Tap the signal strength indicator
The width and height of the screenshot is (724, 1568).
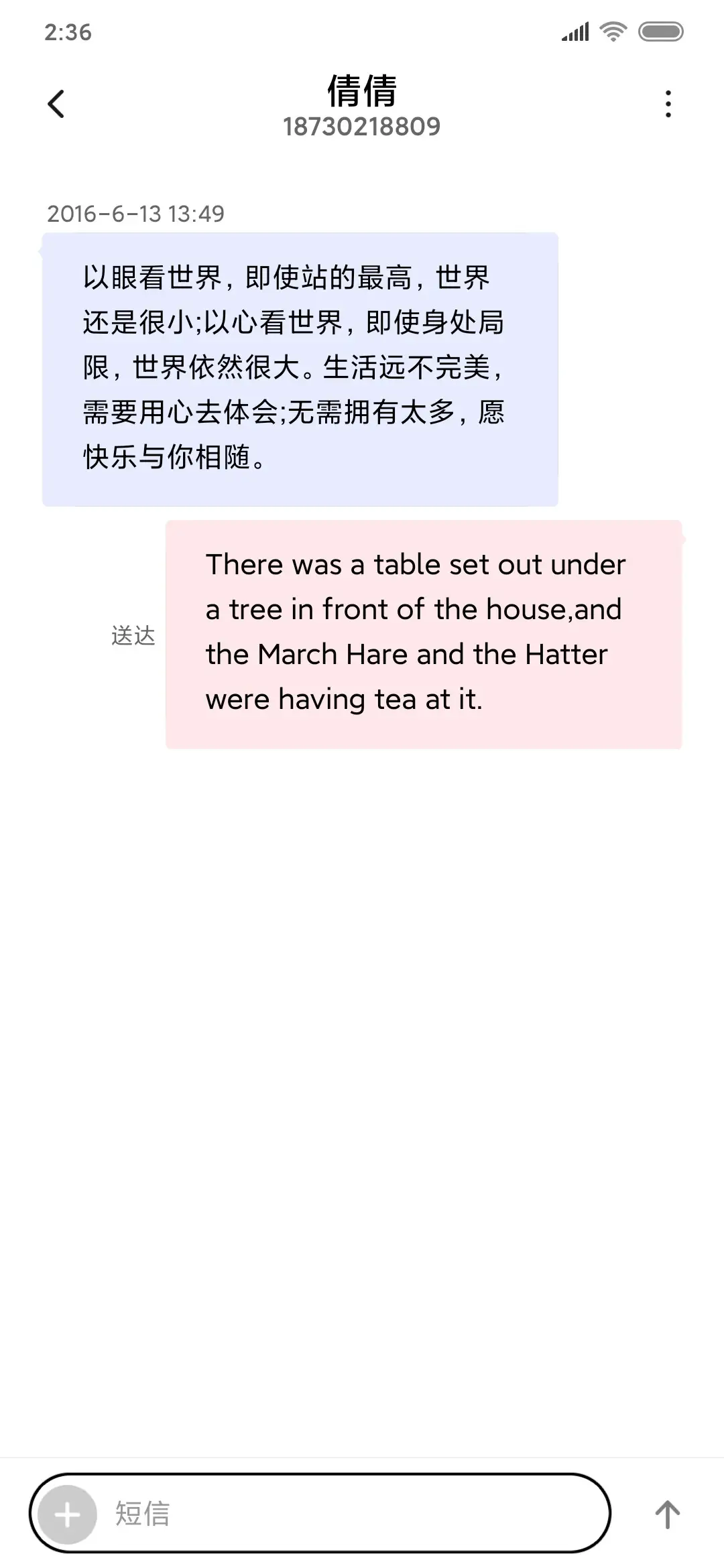(x=573, y=29)
